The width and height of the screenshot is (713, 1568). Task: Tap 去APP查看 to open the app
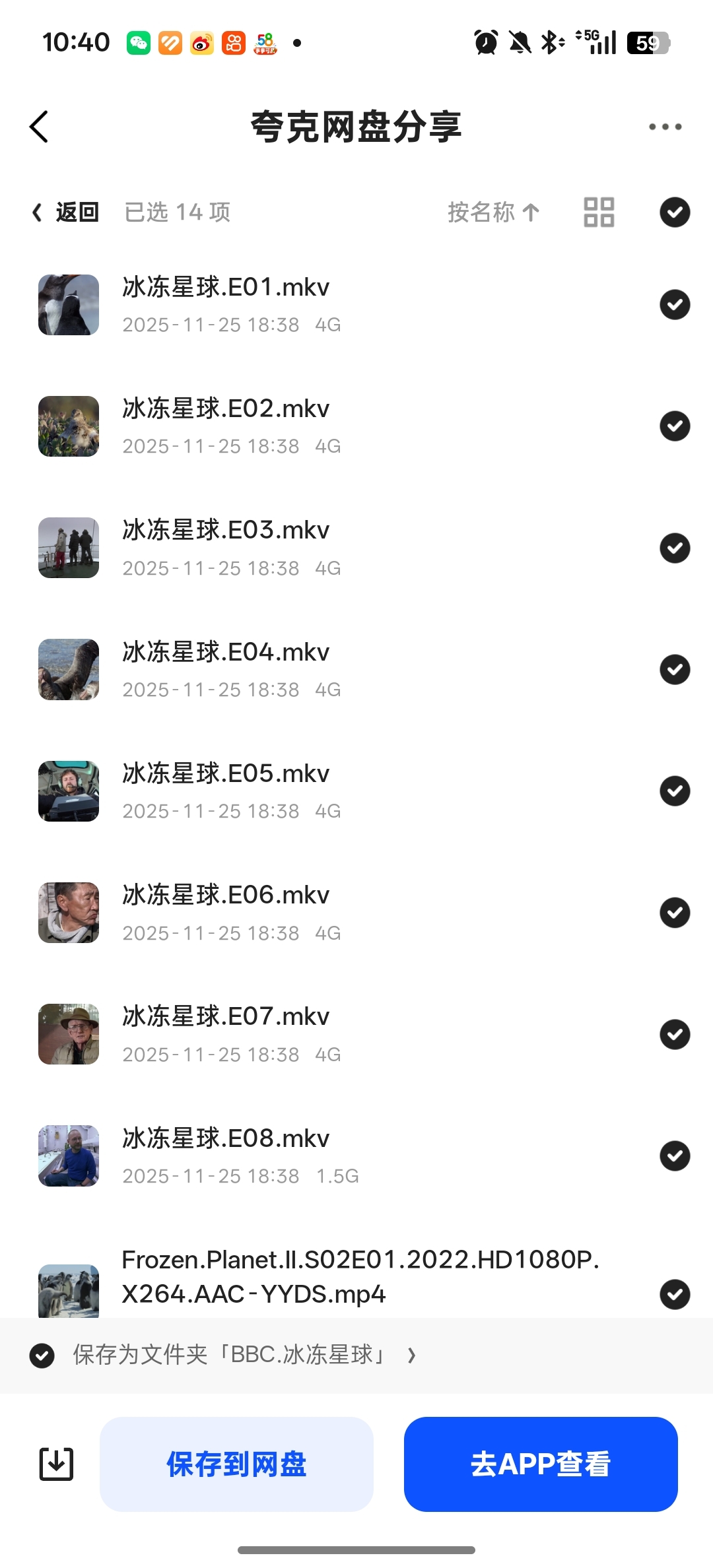(x=541, y=1464)
